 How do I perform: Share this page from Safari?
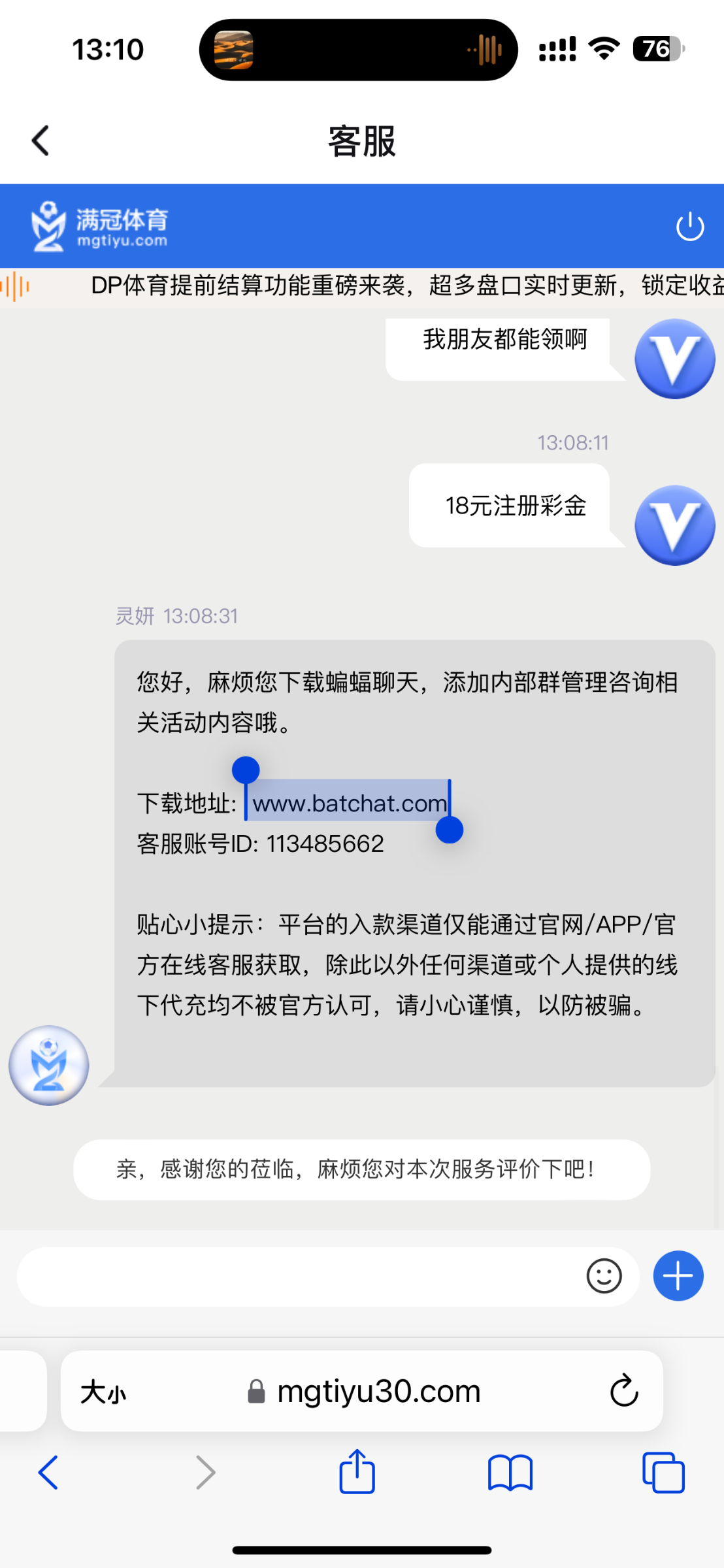point(357,1473)
